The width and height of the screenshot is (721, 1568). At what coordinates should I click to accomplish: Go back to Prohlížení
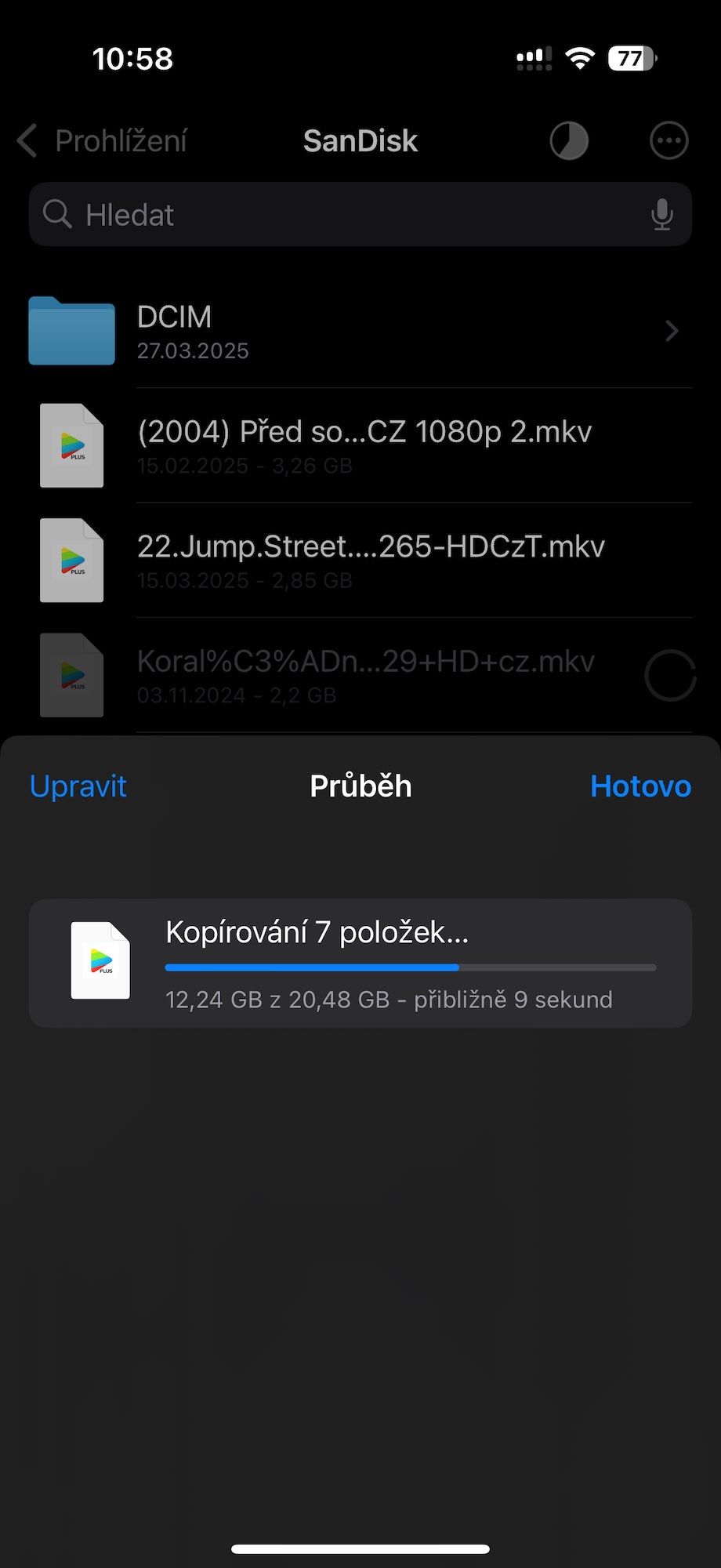pyautogui.click(x=103, y=141)
